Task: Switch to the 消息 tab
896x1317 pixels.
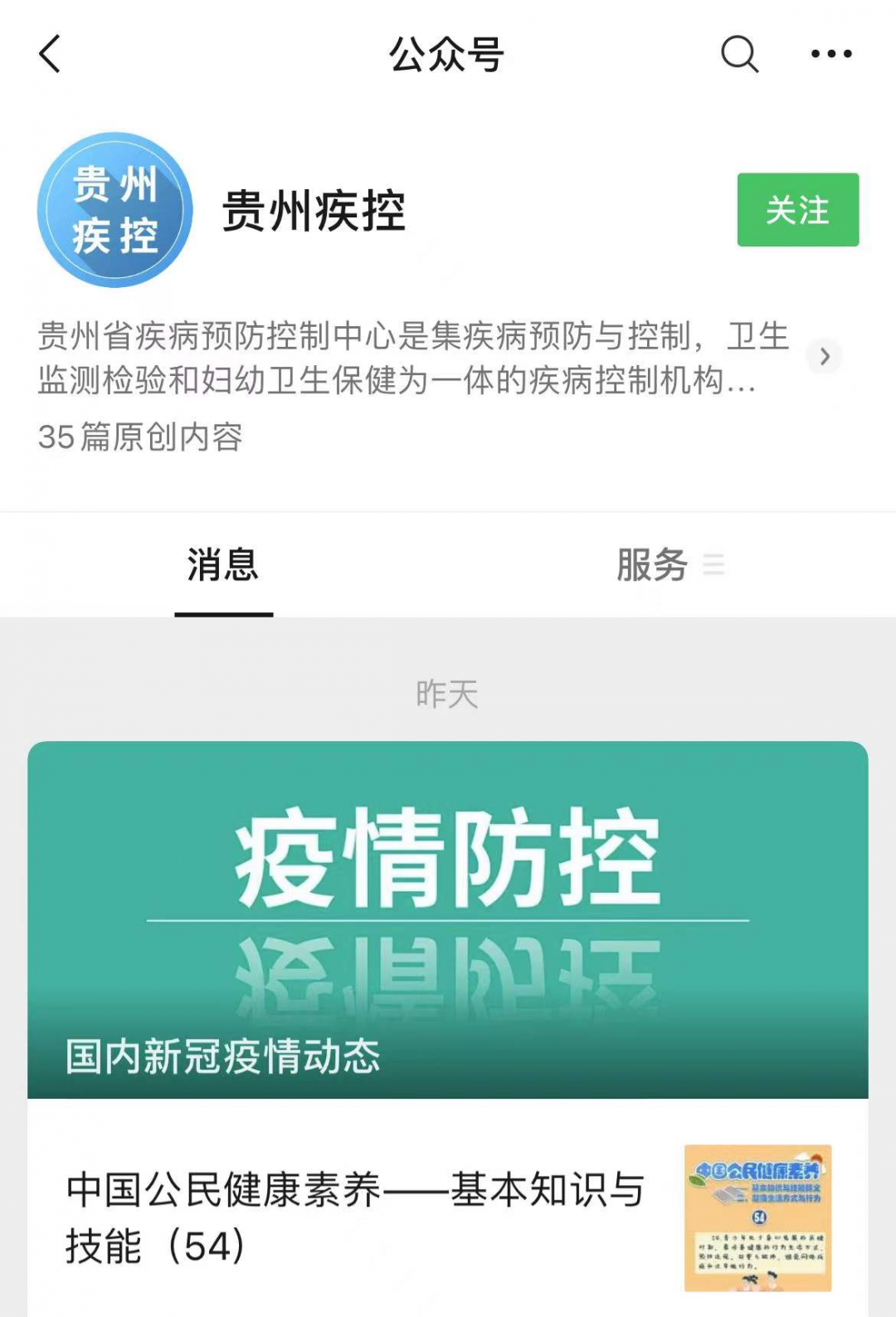Action: (x=223, y=566)
